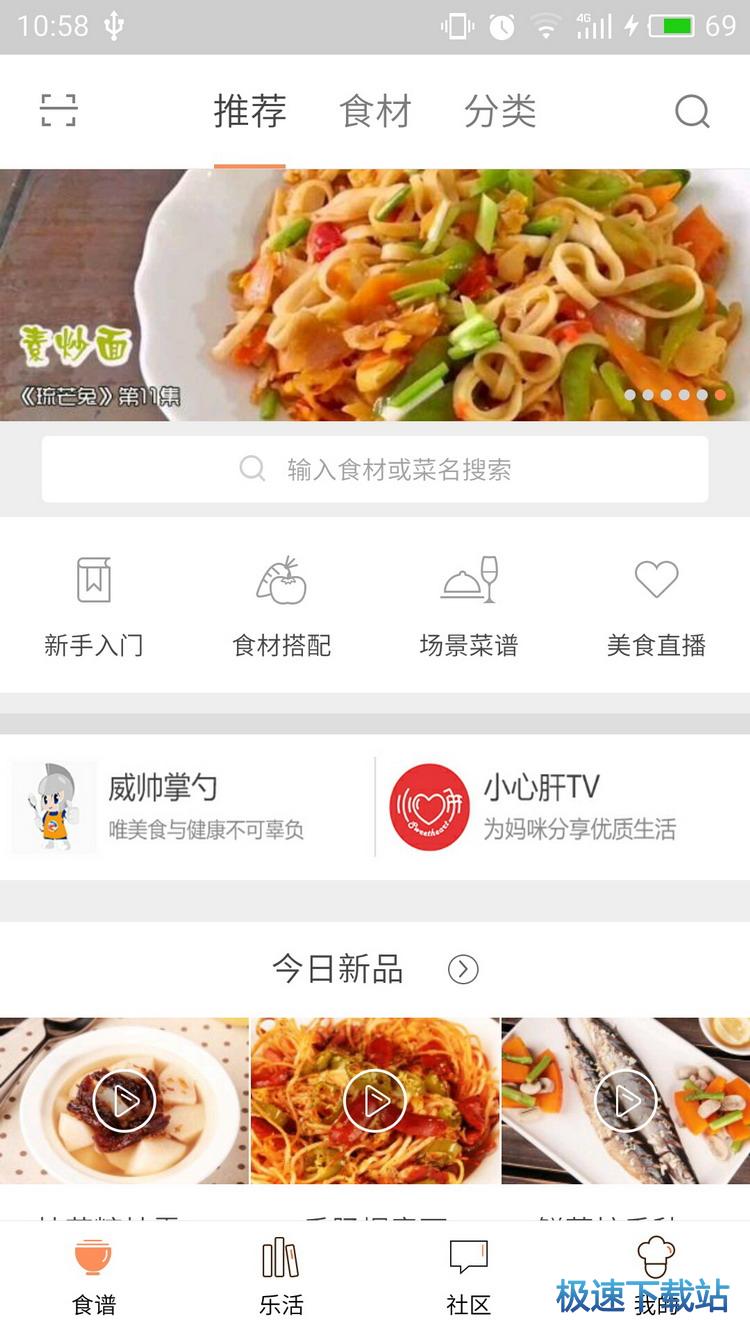Open the 素炒面 banner video
Image resolution: width=750 pixels, height=1333 pixels.
click(375, 295)
